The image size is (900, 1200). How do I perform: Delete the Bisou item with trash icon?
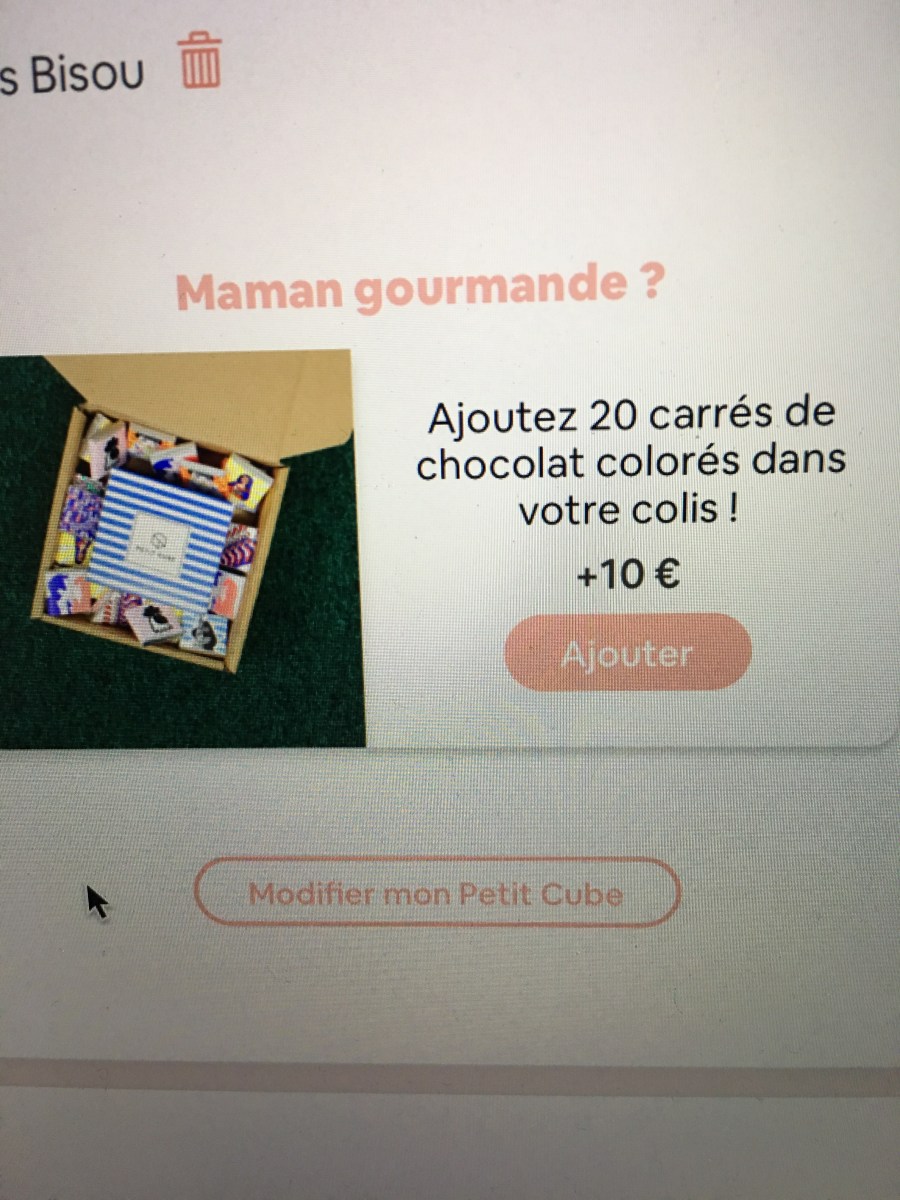click(200, 61)
